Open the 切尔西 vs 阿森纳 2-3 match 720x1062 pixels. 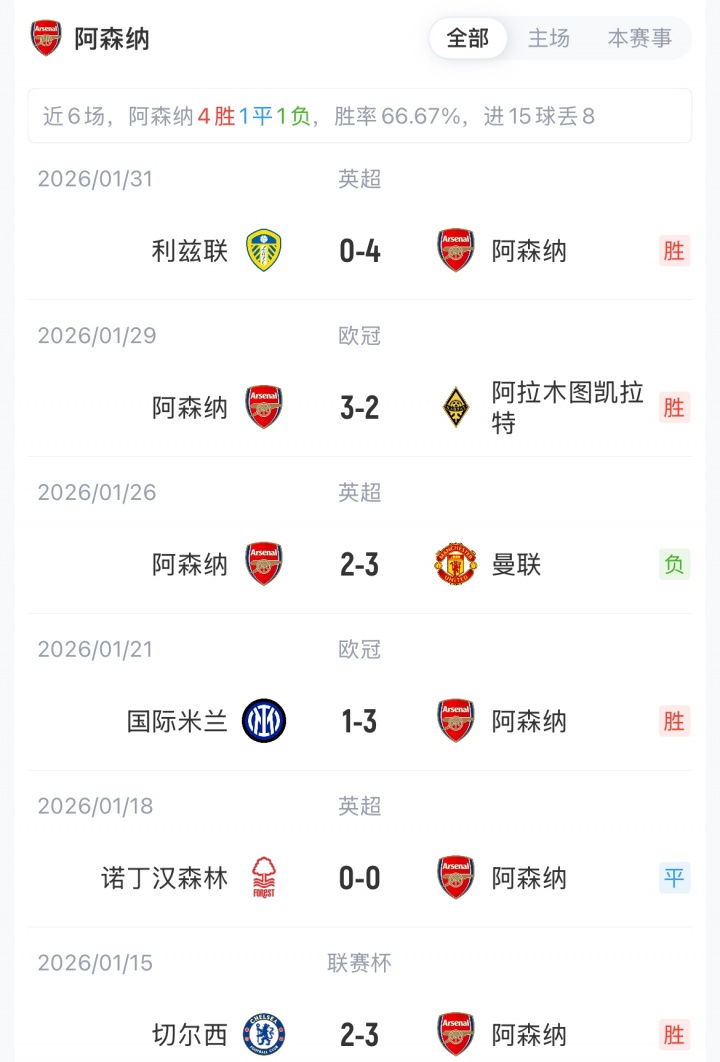tap(360, 1034)
